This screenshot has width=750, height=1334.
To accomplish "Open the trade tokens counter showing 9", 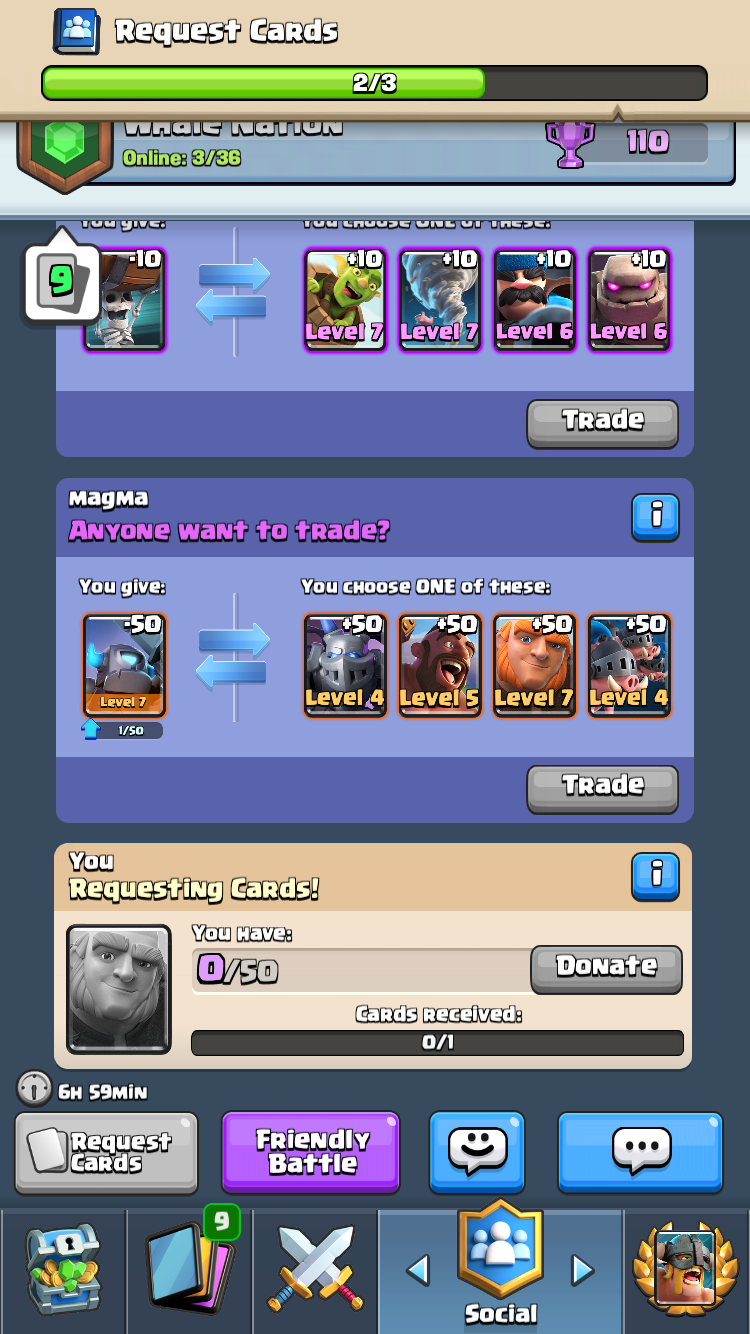I will pos(61,282).
